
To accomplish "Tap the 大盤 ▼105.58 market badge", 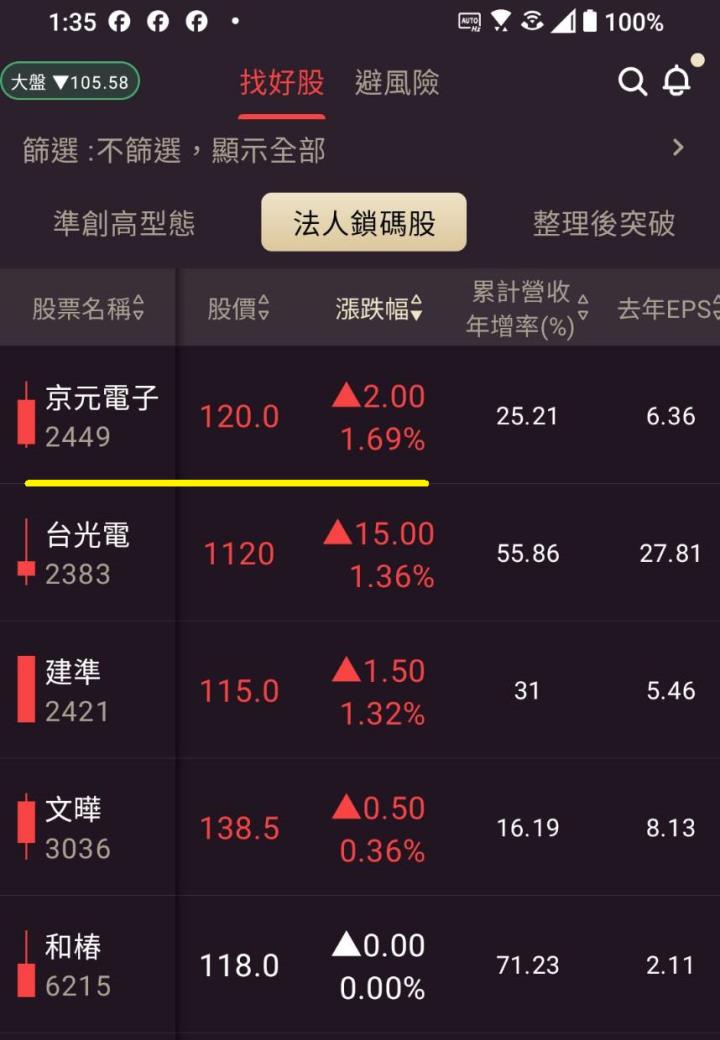I will (71, 83).
